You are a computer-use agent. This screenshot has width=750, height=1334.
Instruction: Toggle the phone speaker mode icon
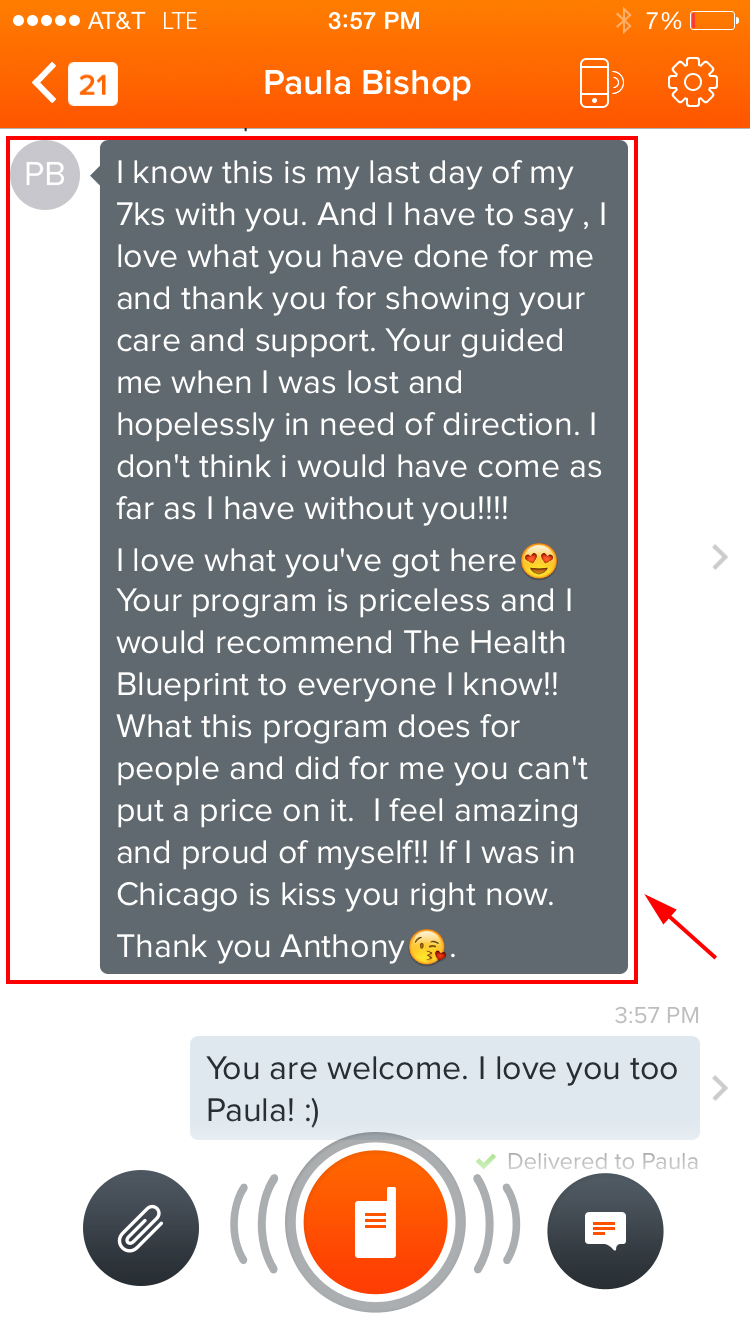pos(601,83)
